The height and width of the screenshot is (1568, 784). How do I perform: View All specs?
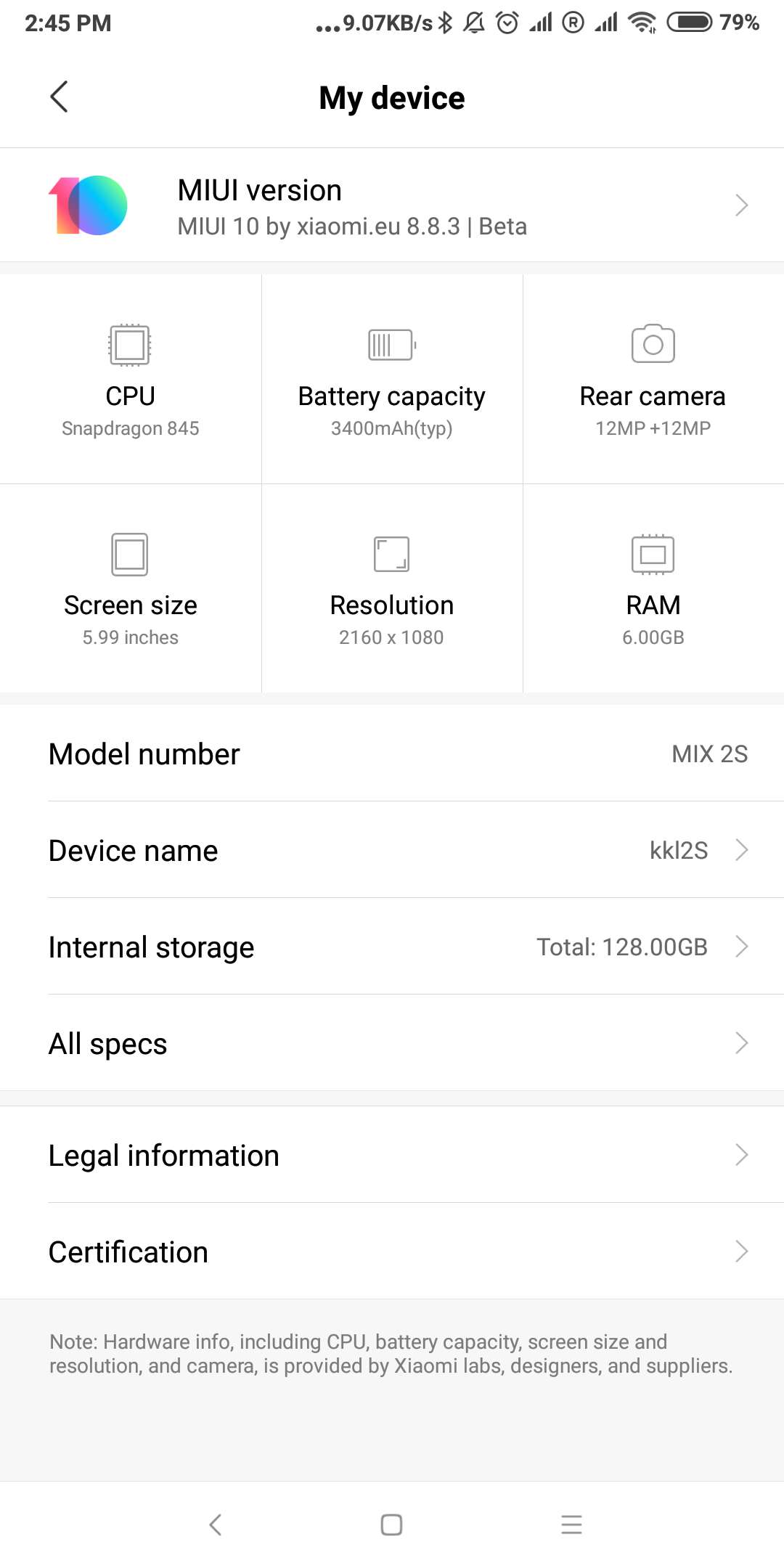click(392, 1043)
